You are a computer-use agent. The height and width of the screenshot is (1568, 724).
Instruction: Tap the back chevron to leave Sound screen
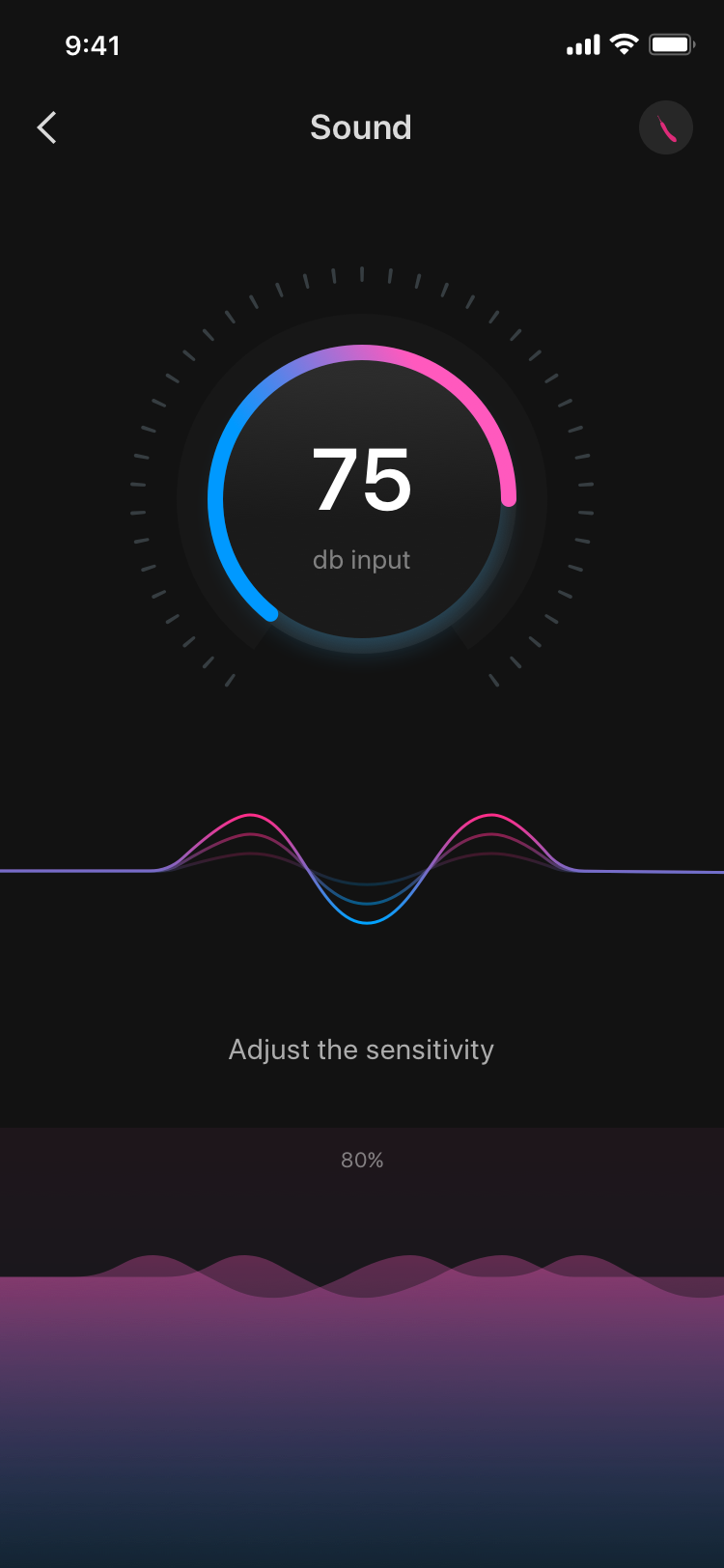tap(46, 126)
